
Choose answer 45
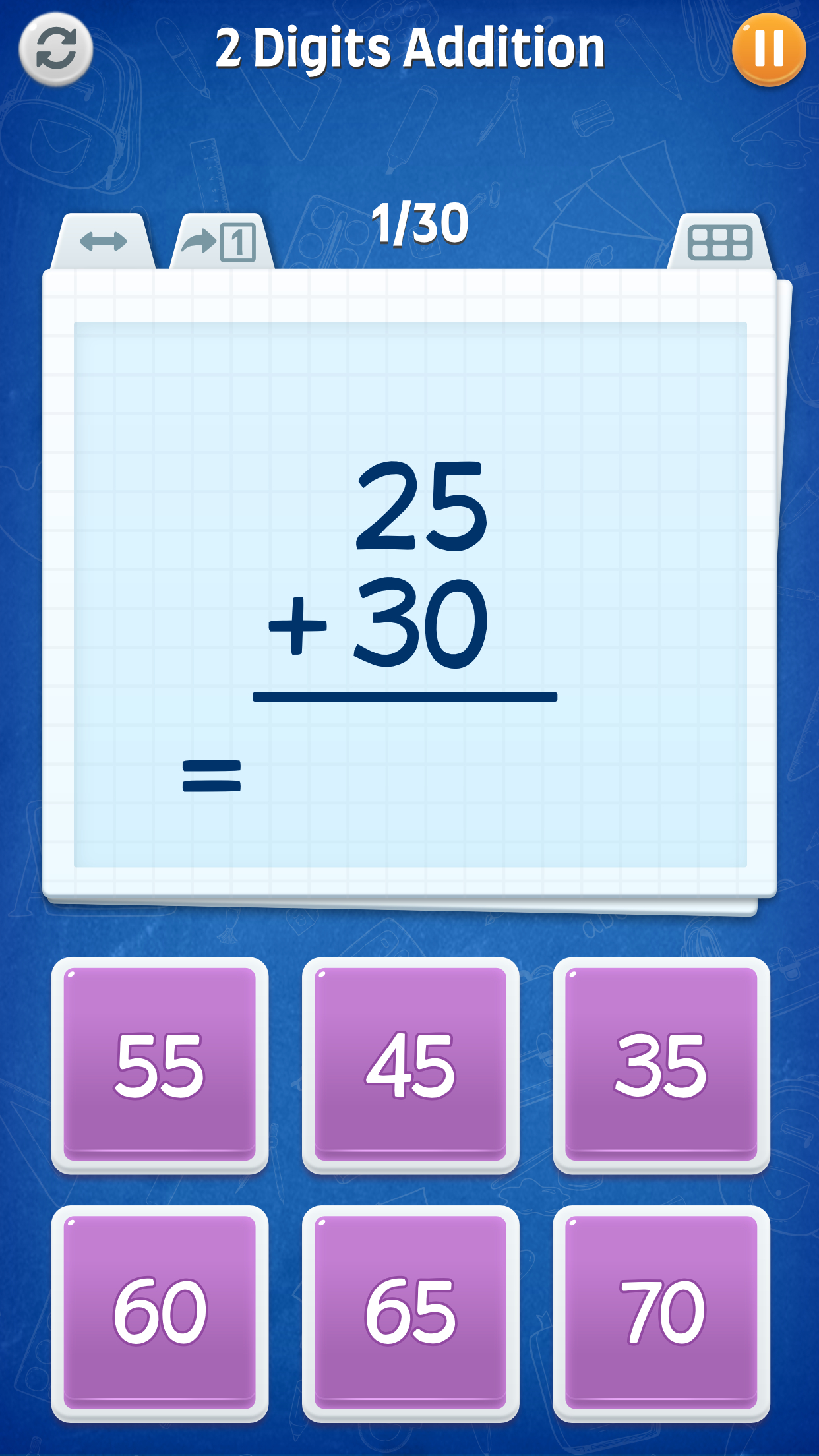pyautogui.click(x=409, y=1062)
